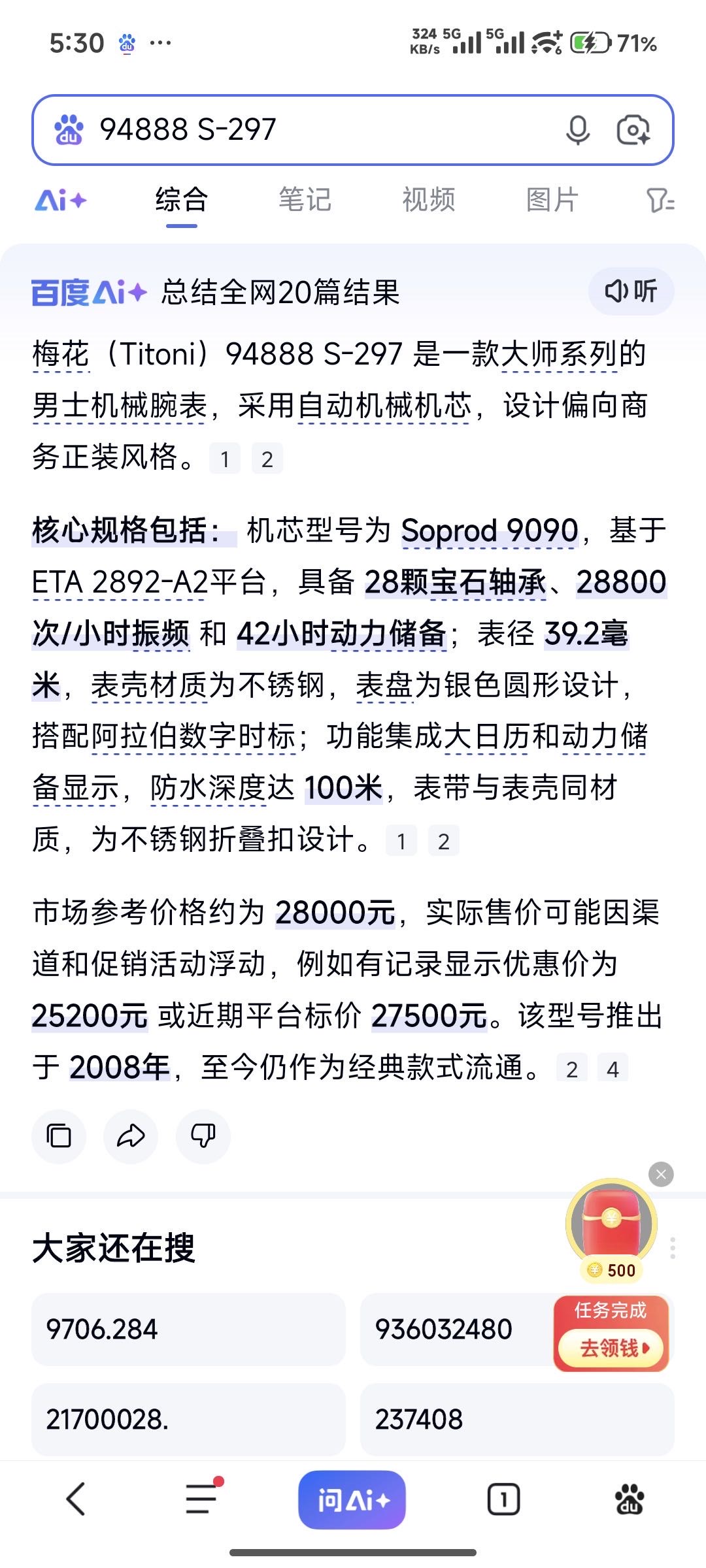Copy the AI summary text
706x1568 pixels.
[59, 1136]
